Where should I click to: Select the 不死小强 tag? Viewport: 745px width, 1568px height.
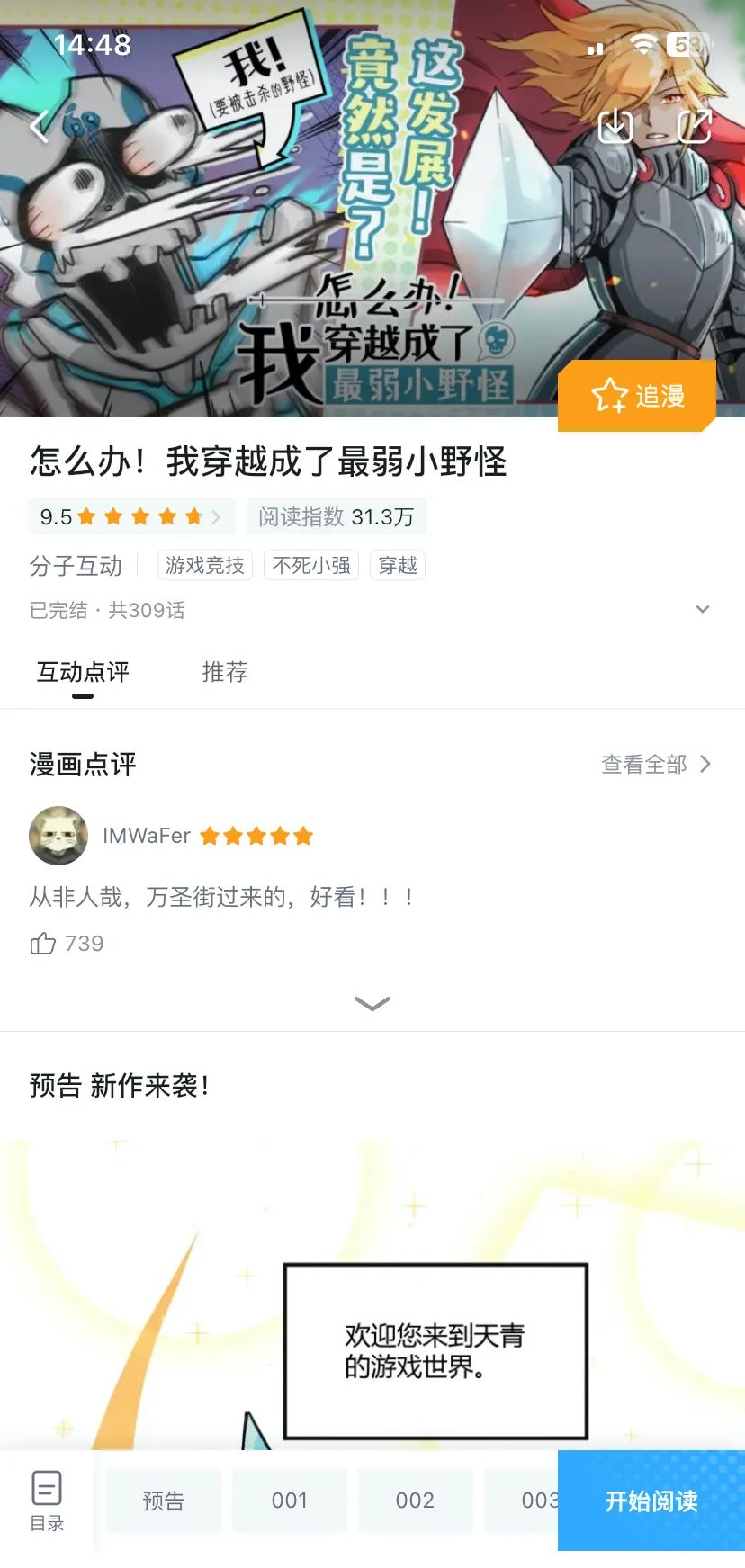coord(311,565)
